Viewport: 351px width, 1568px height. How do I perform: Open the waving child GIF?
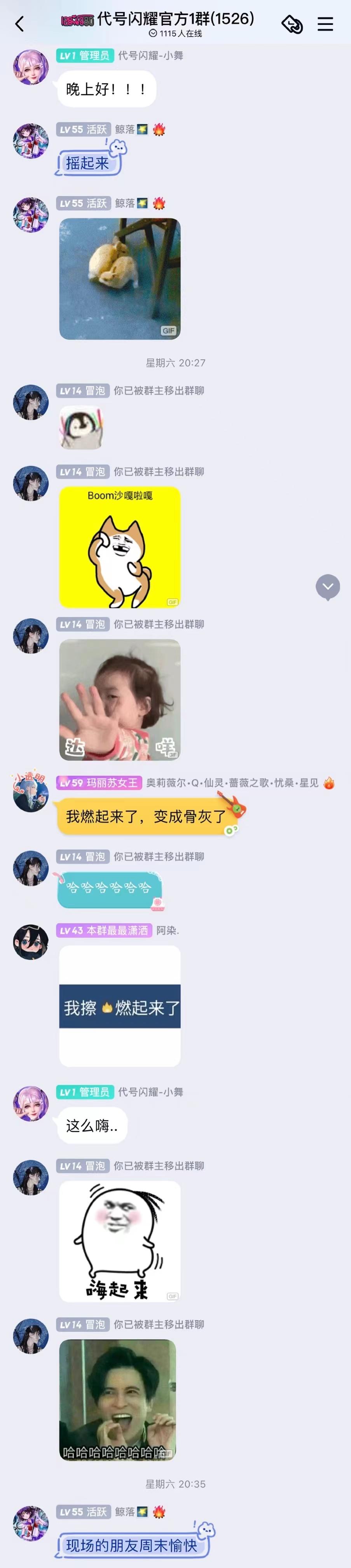coord(120,699)
